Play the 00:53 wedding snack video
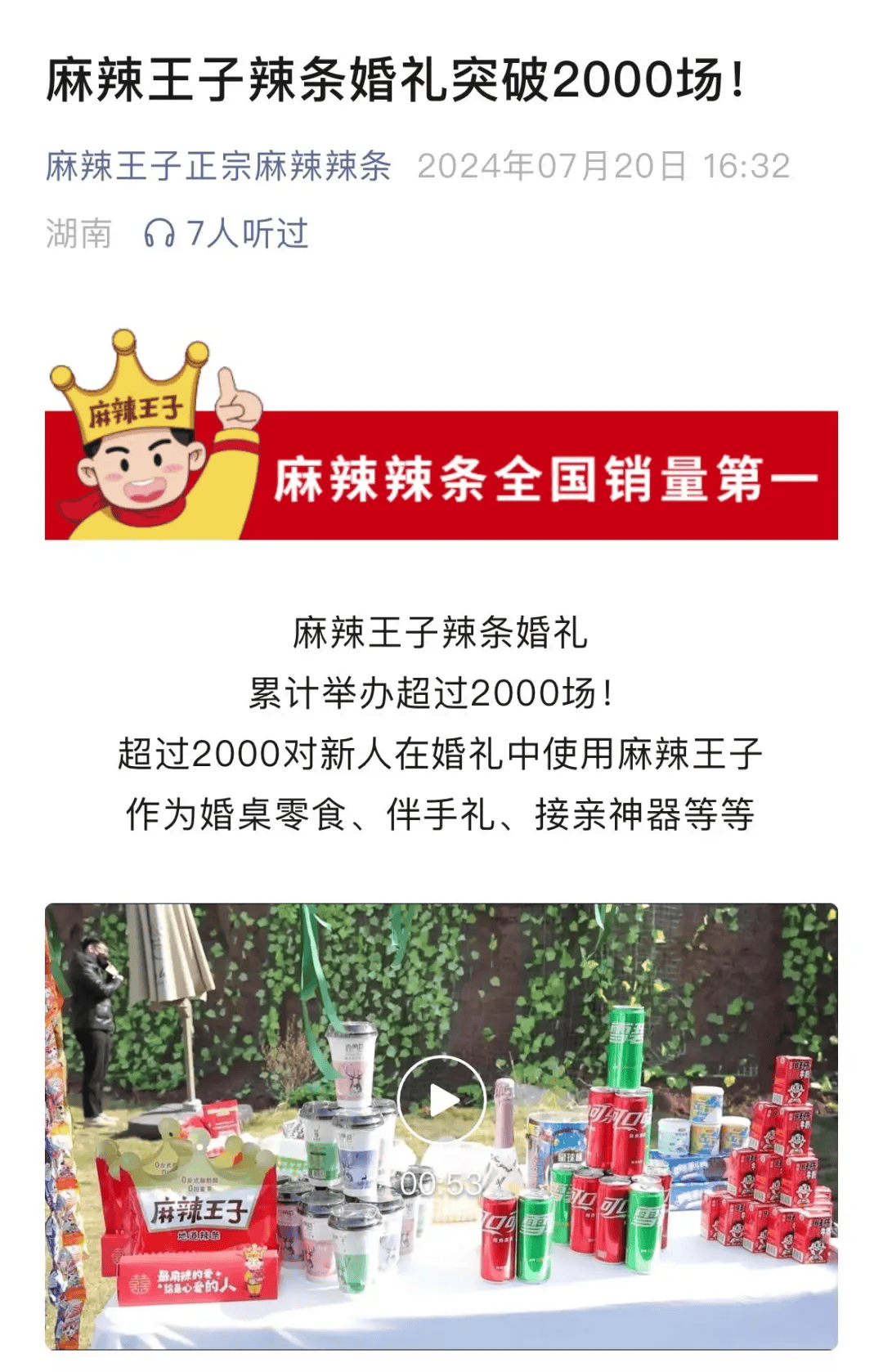Image resolution: width=883 pixels, height=1372 pixels. pos(441,1100)
